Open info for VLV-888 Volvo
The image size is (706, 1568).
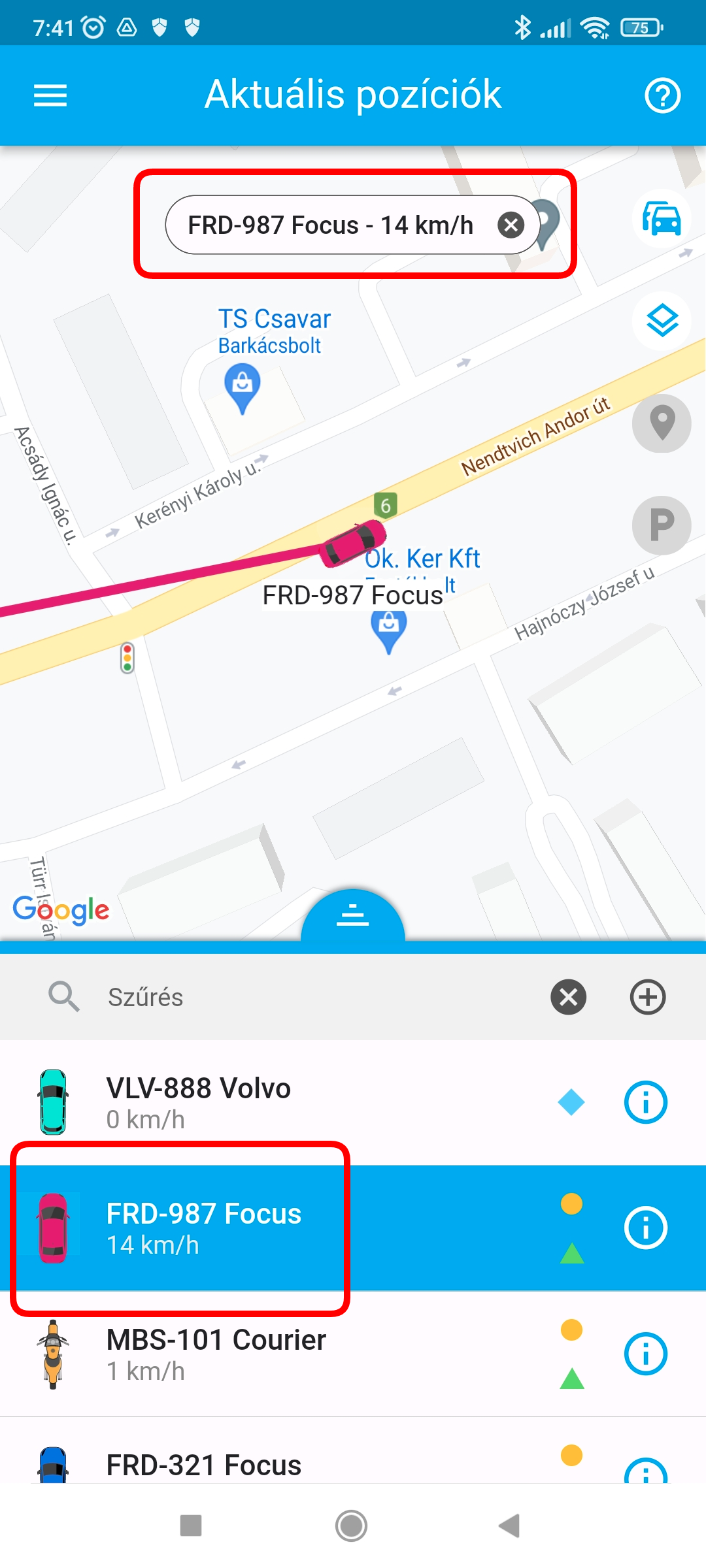coord(645,1102)
